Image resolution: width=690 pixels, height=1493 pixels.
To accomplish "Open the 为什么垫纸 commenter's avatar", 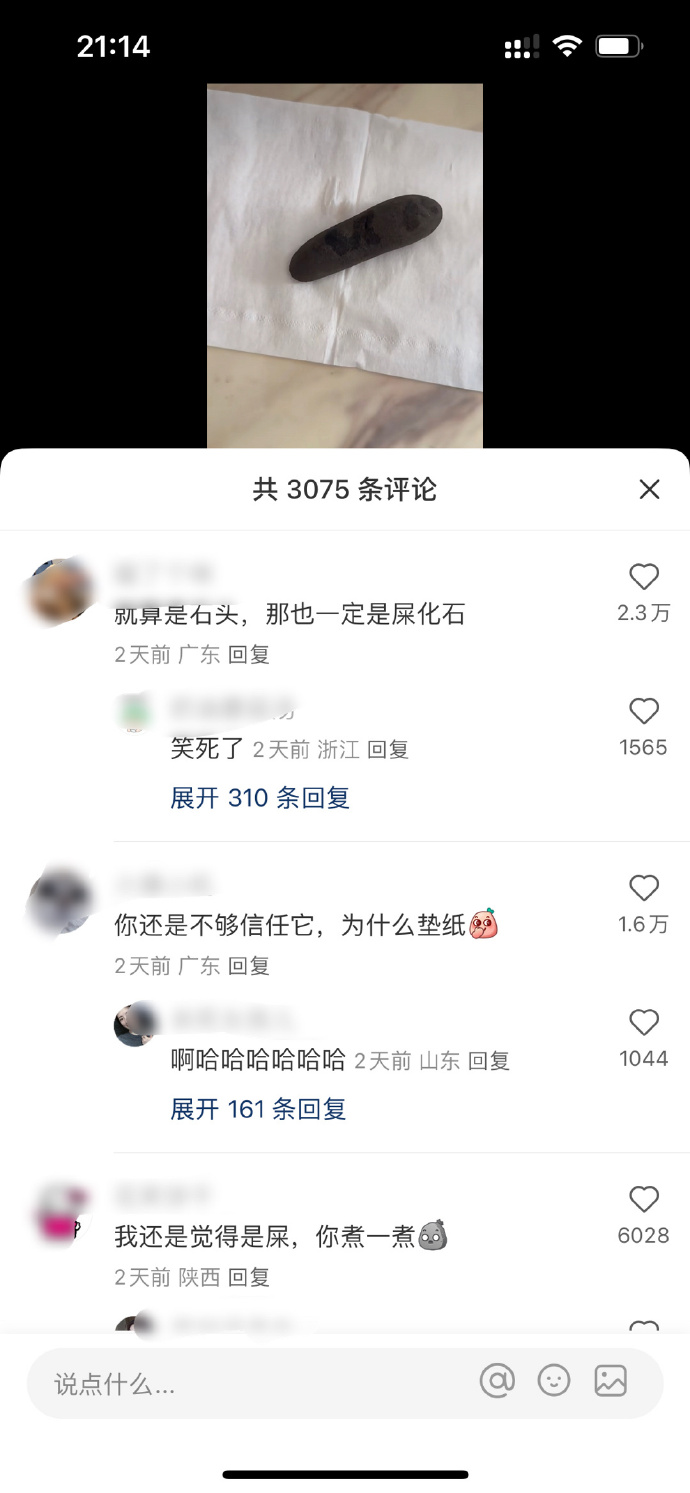I will [x=60, y=900].
